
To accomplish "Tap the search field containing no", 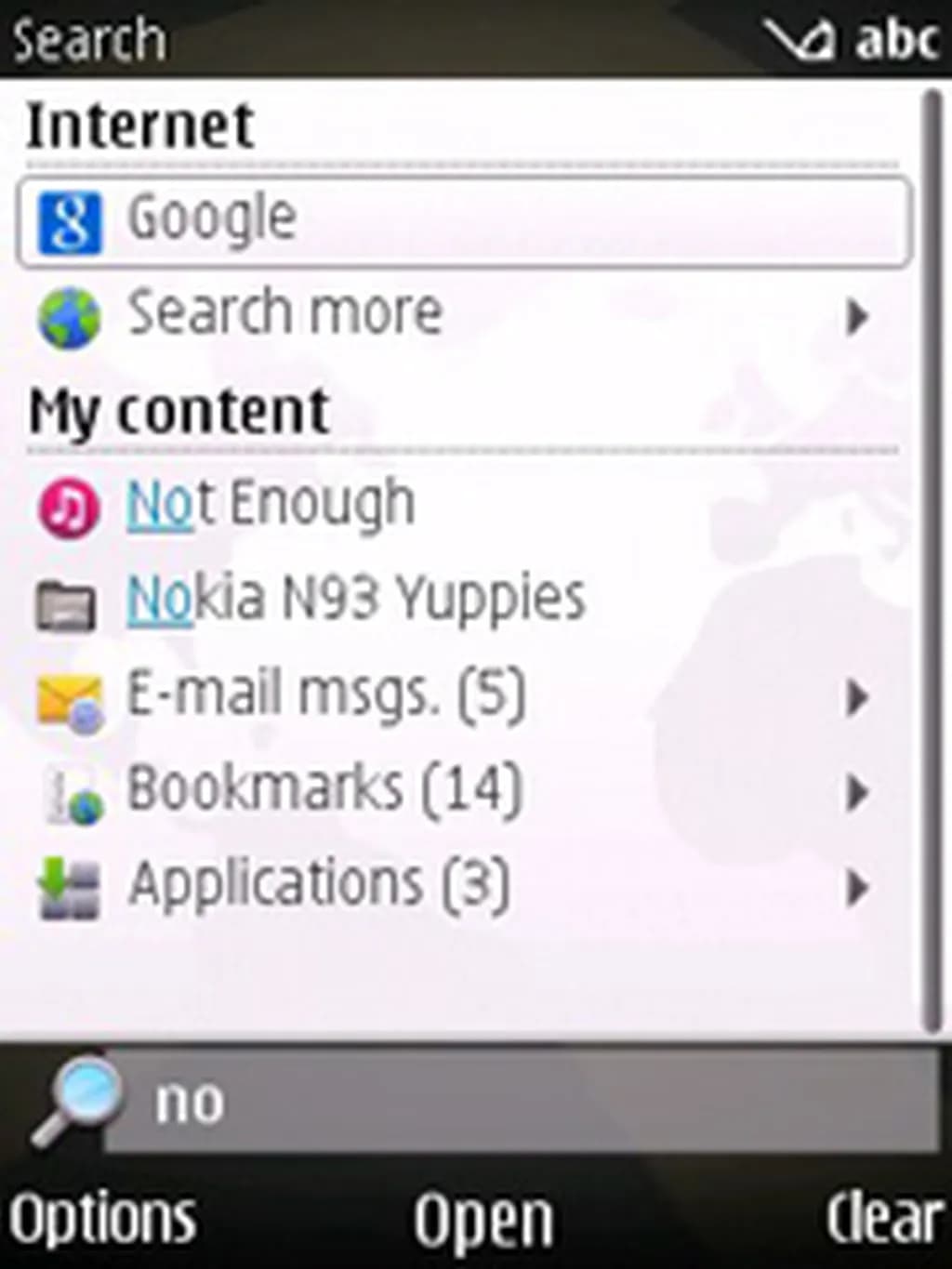I will click(521, 1102).
